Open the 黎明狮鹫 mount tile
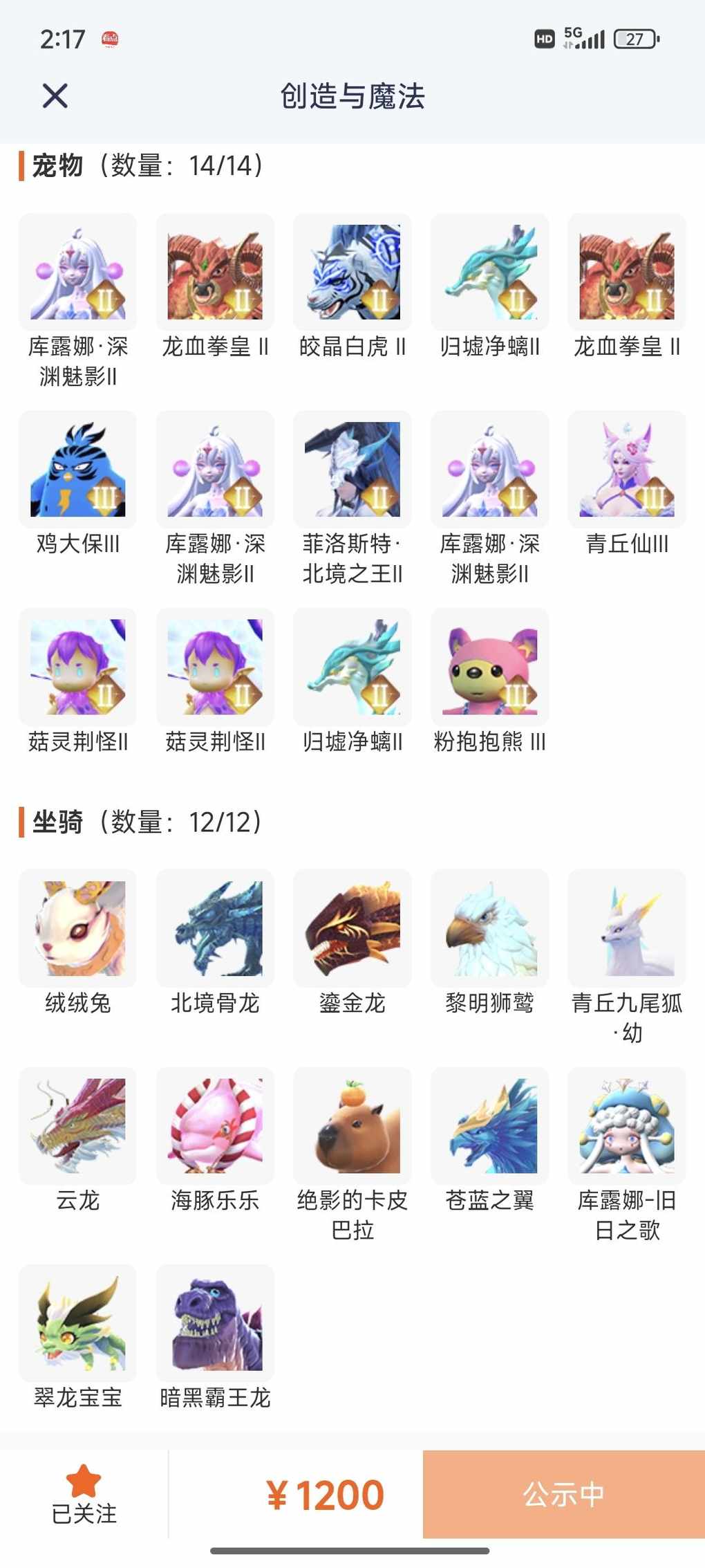Screen dimensions: 705x1568 (489, 928)
